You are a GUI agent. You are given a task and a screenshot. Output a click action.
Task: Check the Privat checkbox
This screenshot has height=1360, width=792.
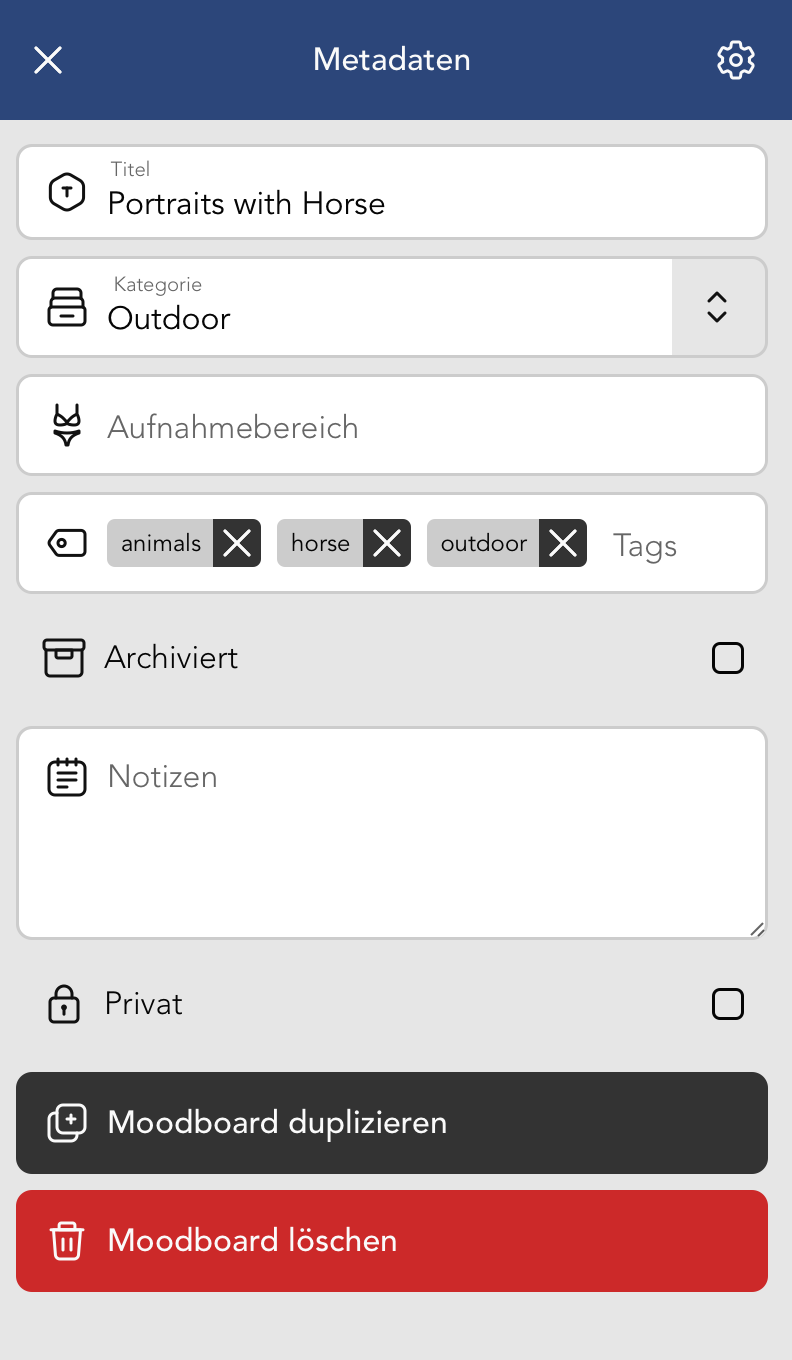727,1004
